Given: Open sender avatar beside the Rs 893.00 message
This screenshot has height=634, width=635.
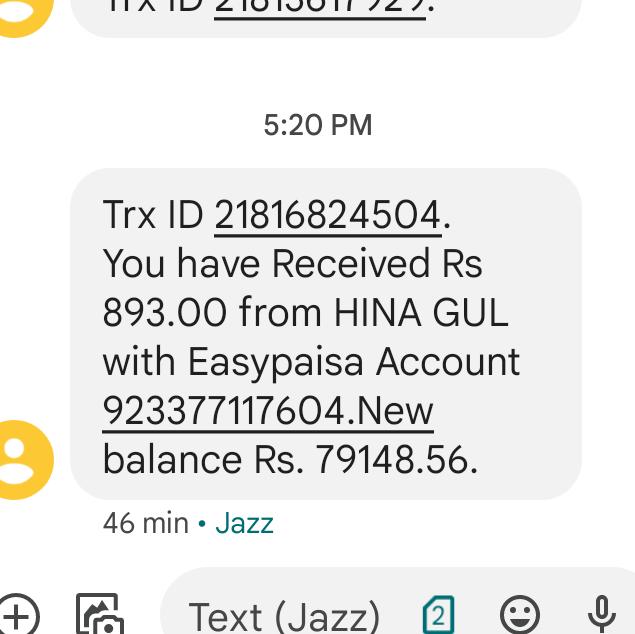Looking at the screenshot, I should (22, 459).
